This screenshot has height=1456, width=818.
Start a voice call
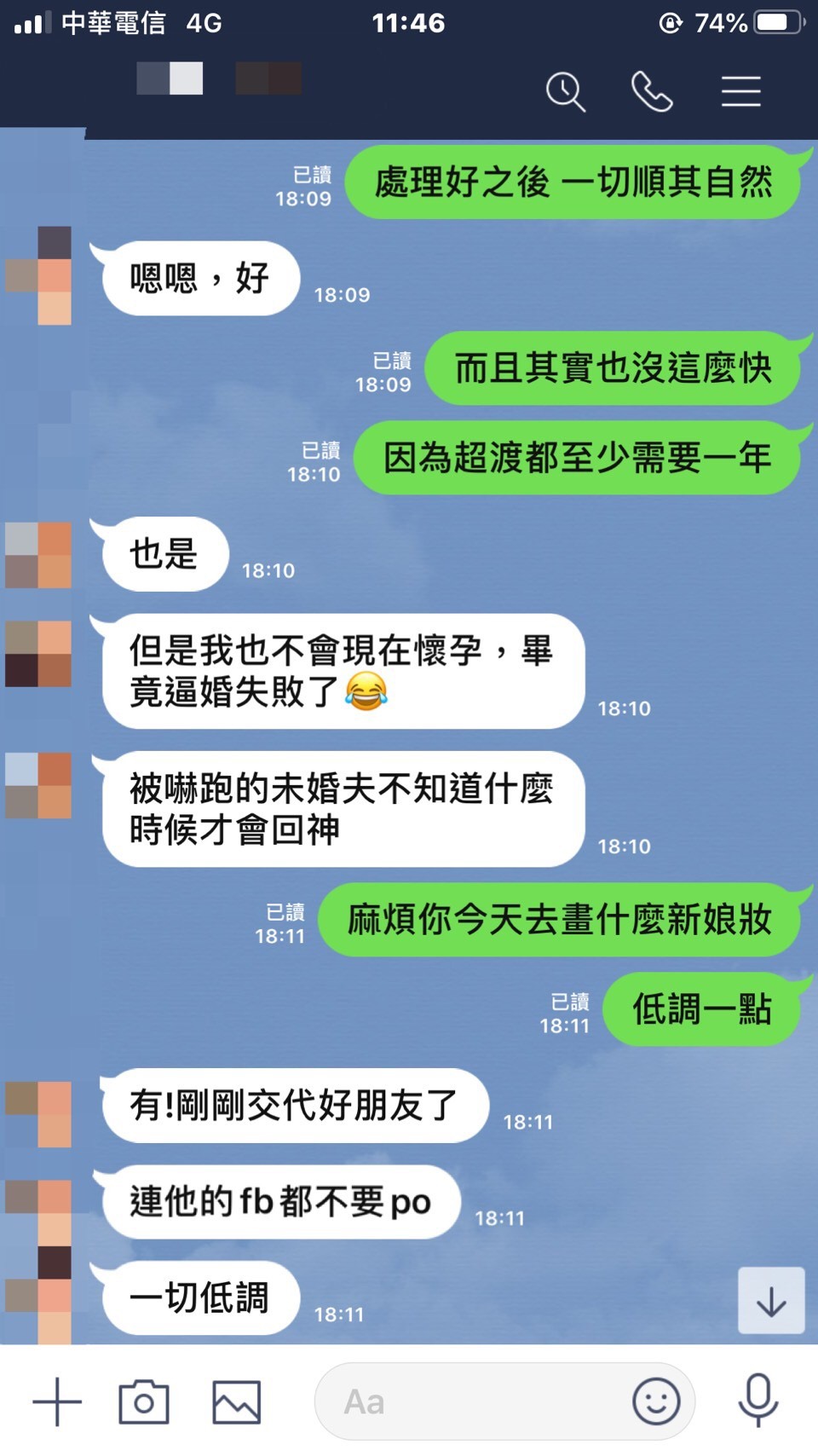tap(652, 91)
